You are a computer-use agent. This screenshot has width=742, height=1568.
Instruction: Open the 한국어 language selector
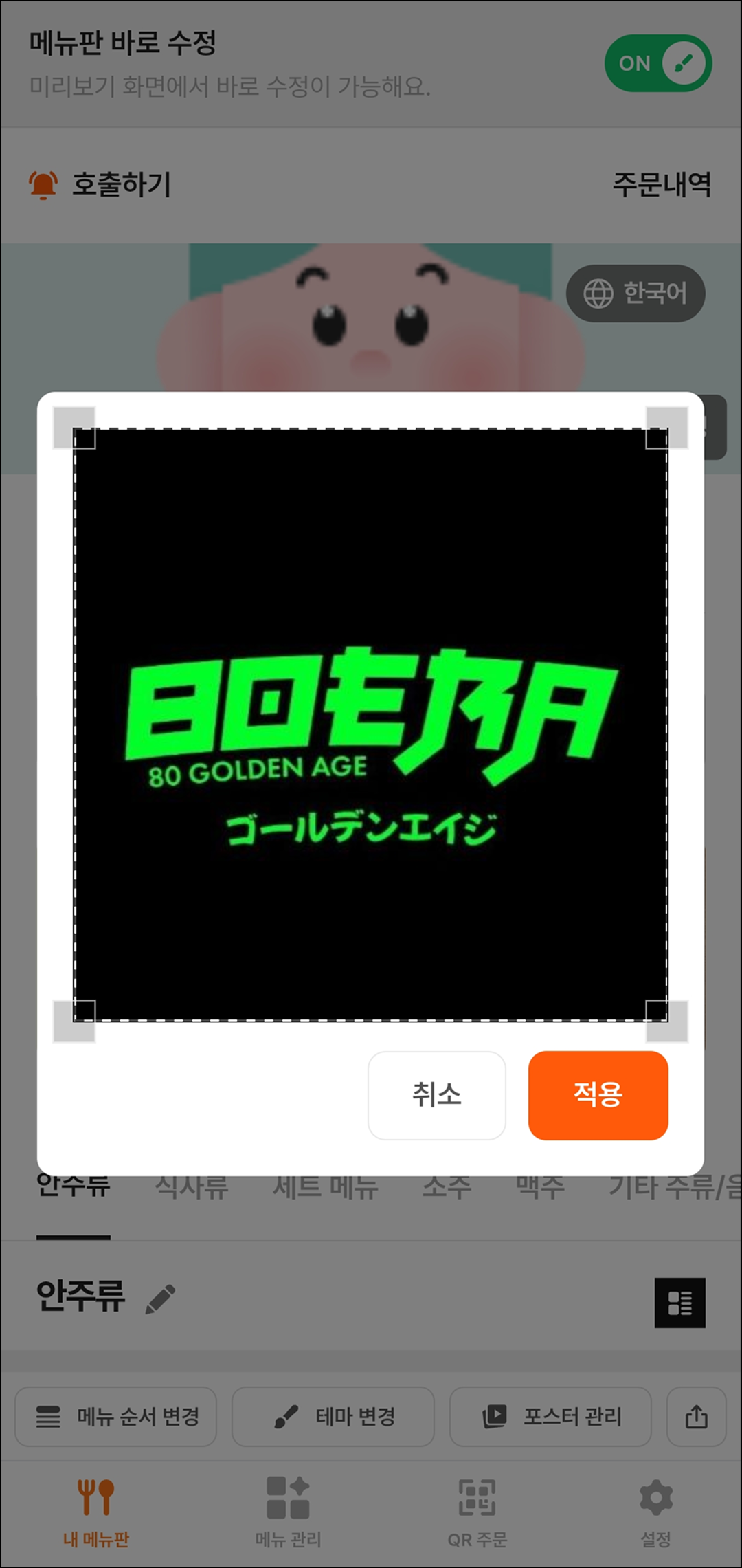(x=636, y=294)
